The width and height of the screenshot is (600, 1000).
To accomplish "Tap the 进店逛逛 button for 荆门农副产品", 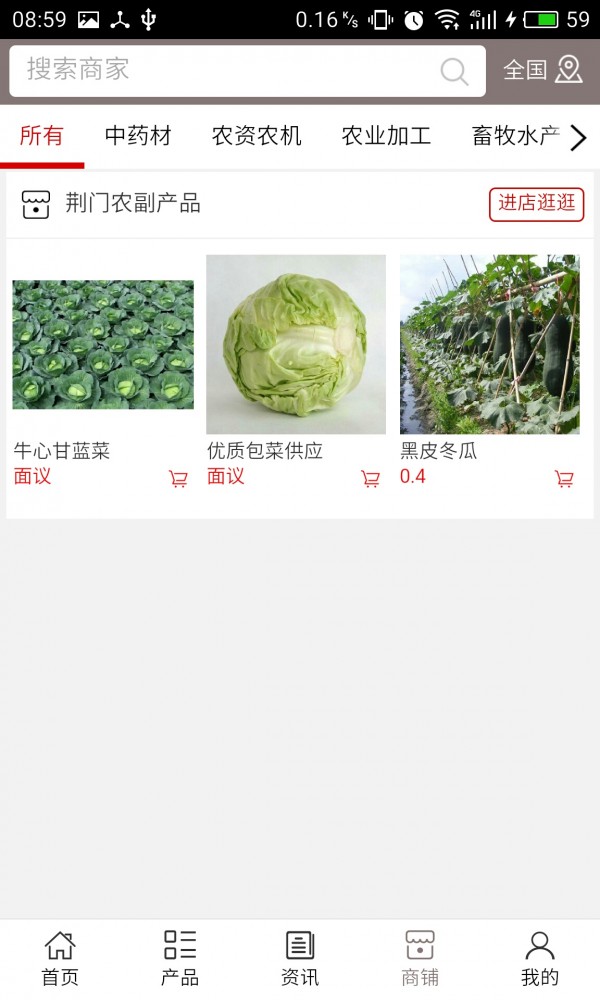I will (x=536, y=204).
